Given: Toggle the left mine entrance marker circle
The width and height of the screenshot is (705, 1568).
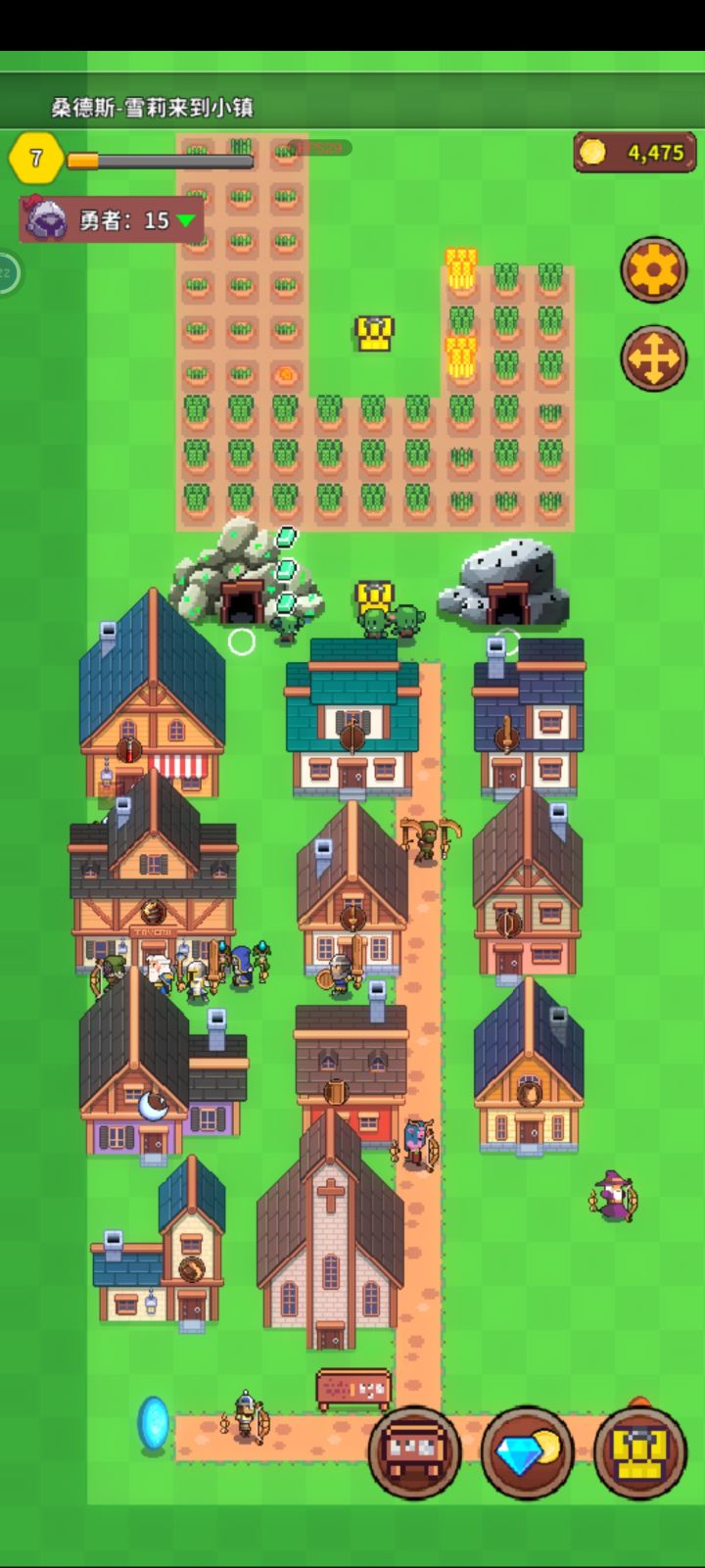Looking at the screenshot, I should click(243, 641).
